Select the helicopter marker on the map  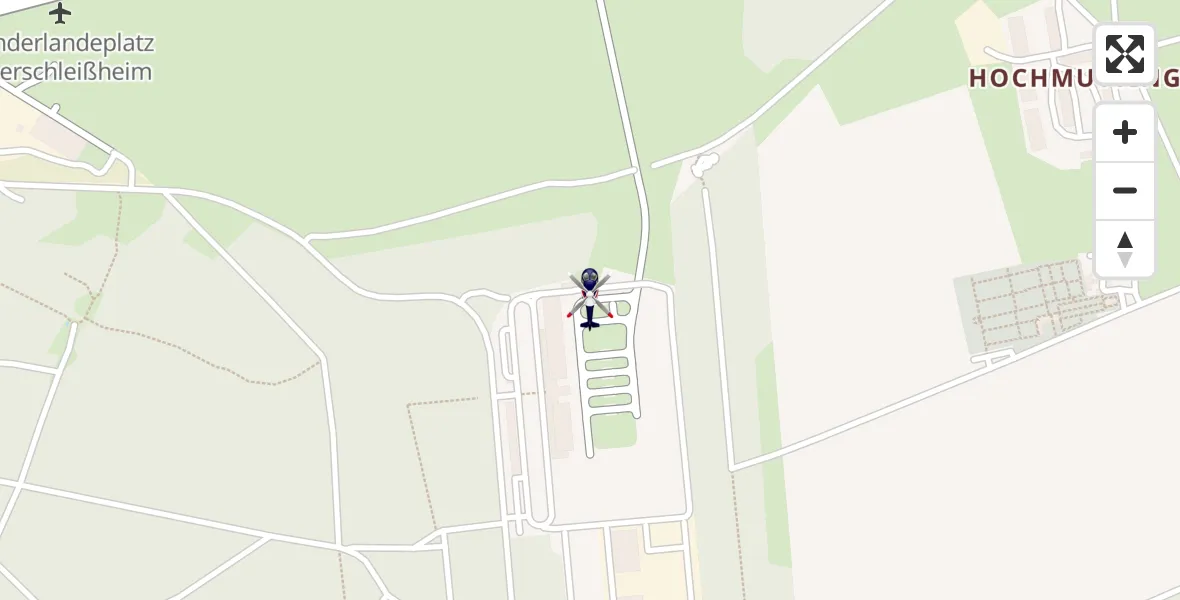(x=589, y=298)
